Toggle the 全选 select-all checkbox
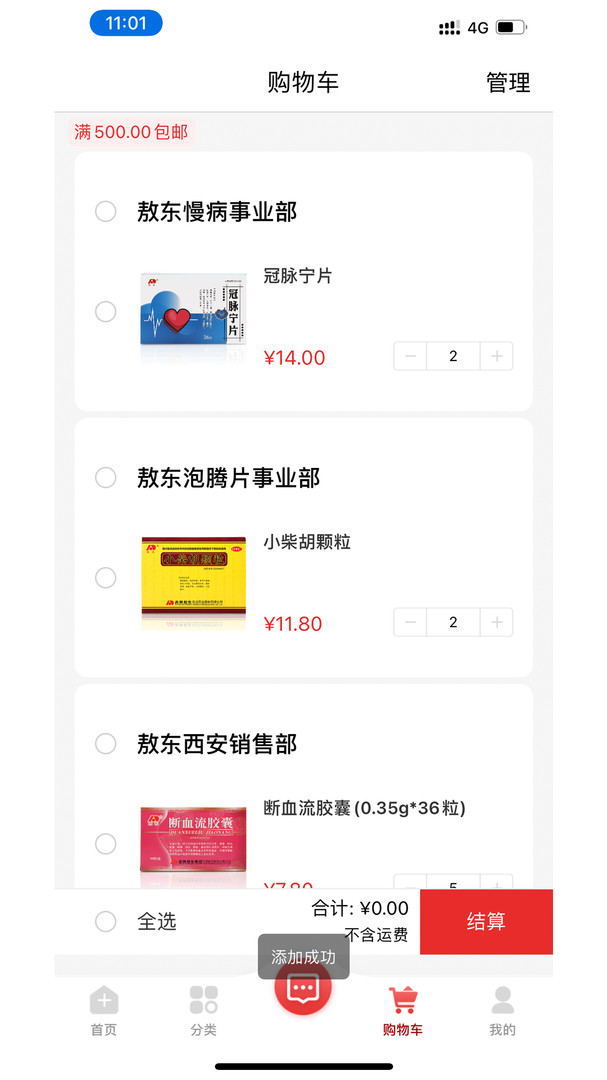 click(x=105, y=921)
